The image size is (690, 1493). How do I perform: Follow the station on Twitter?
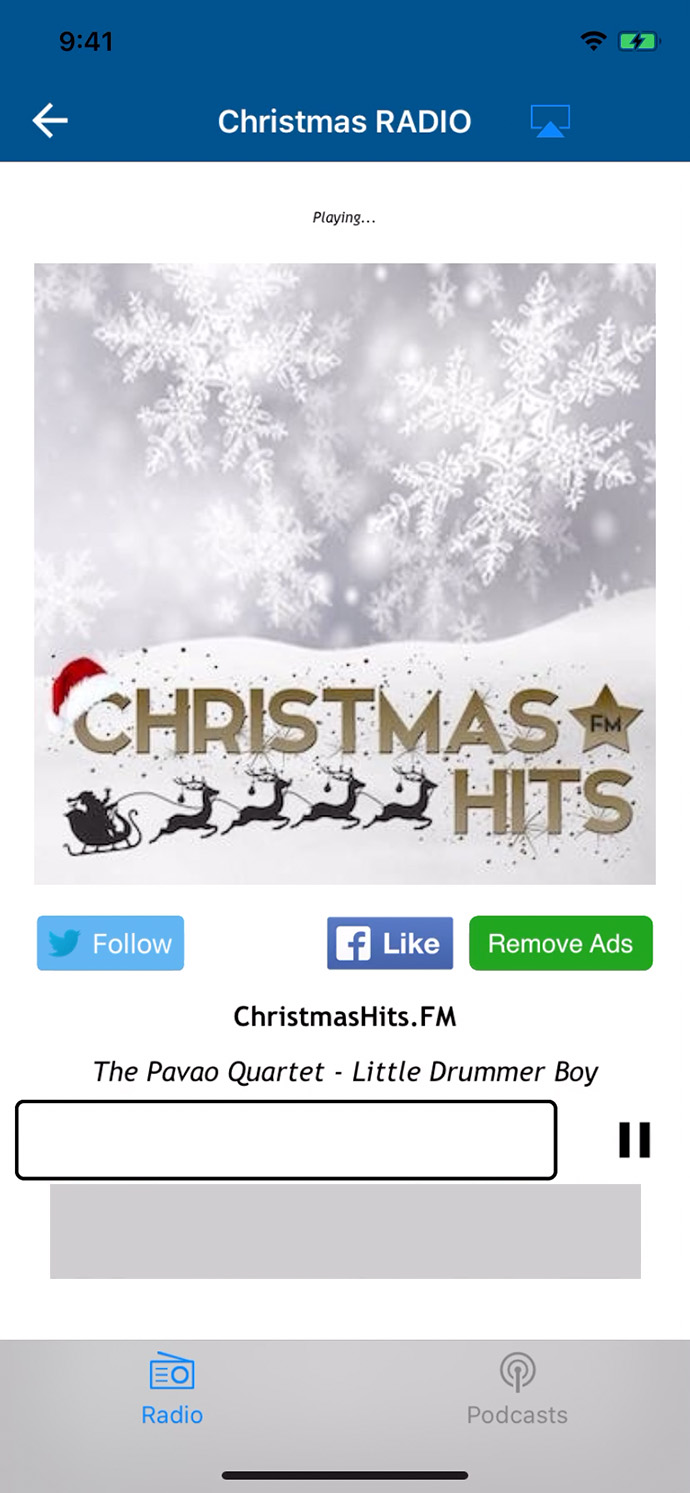coord(111,943)
